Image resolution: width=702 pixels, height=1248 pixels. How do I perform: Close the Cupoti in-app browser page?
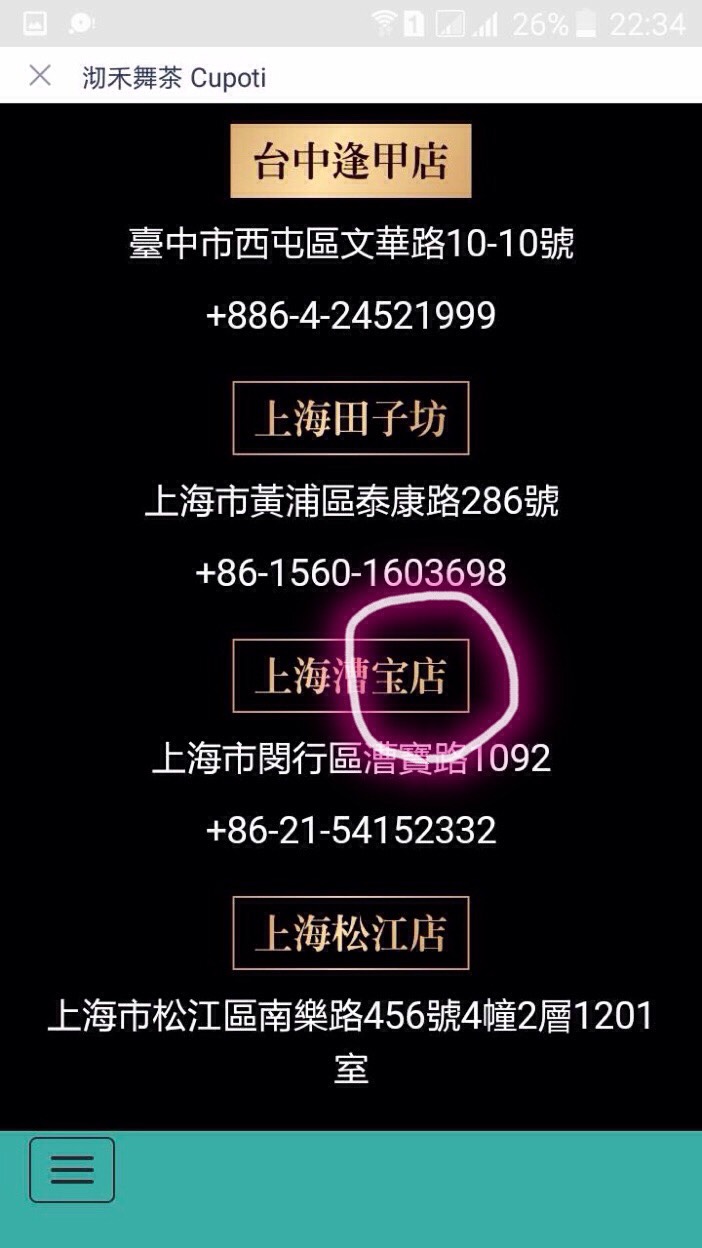click(x=40, y=76)
